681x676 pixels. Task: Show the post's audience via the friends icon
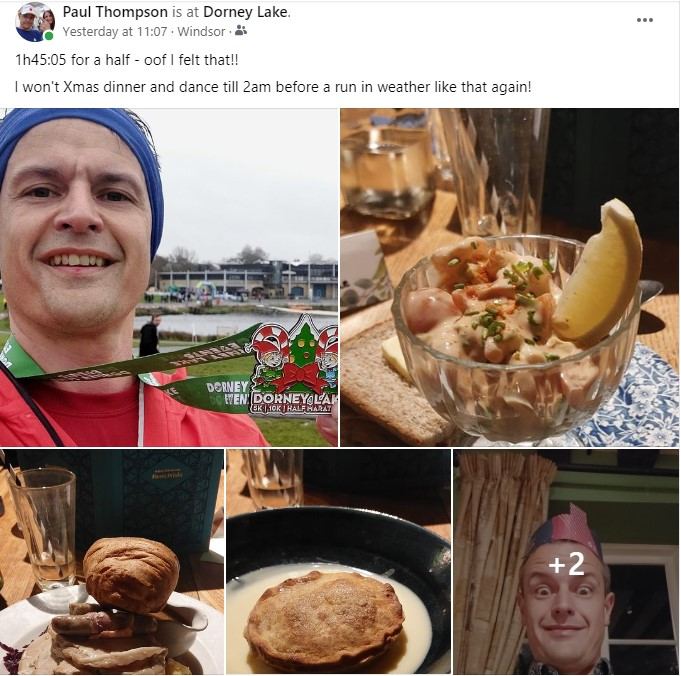click(x=240, y=31)
